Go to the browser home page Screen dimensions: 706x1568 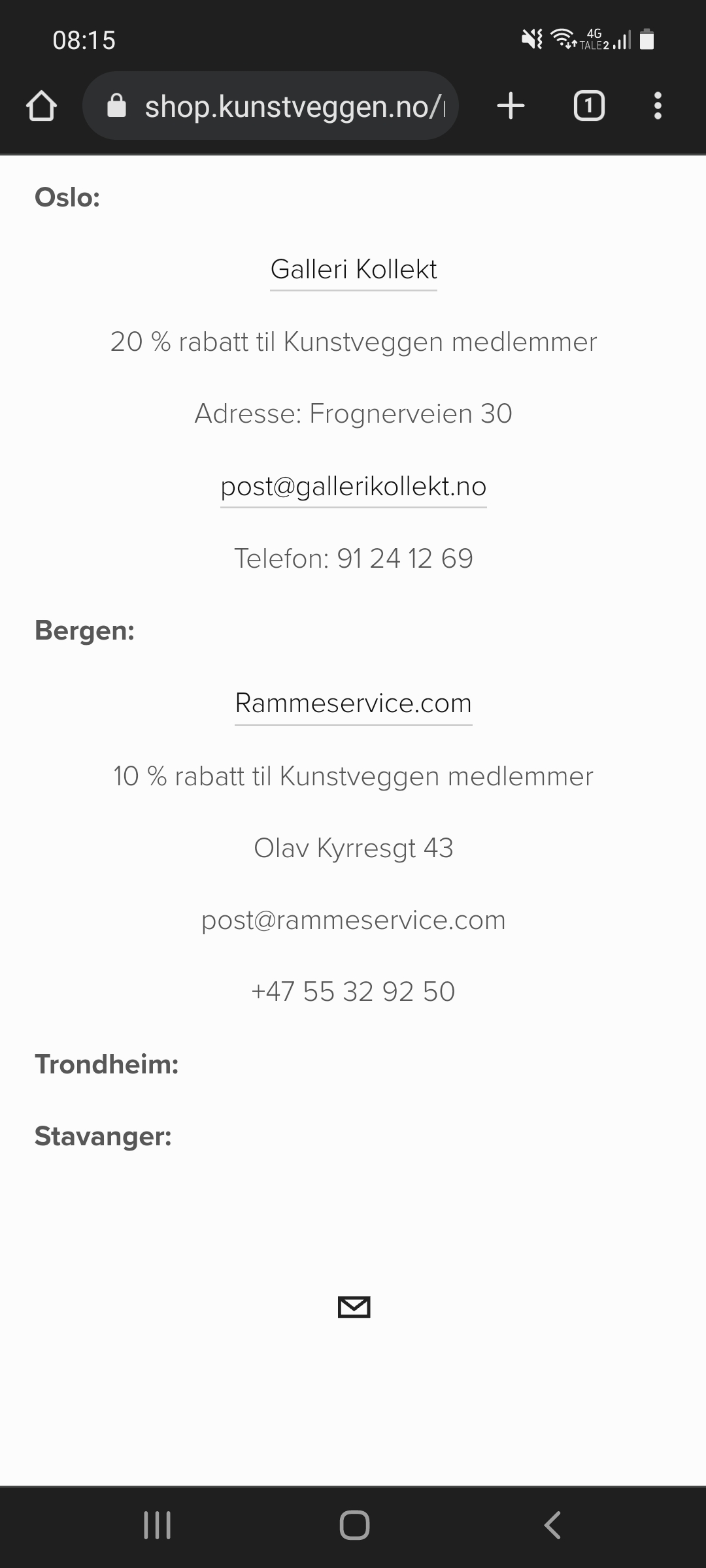click(x=41, y=106)
